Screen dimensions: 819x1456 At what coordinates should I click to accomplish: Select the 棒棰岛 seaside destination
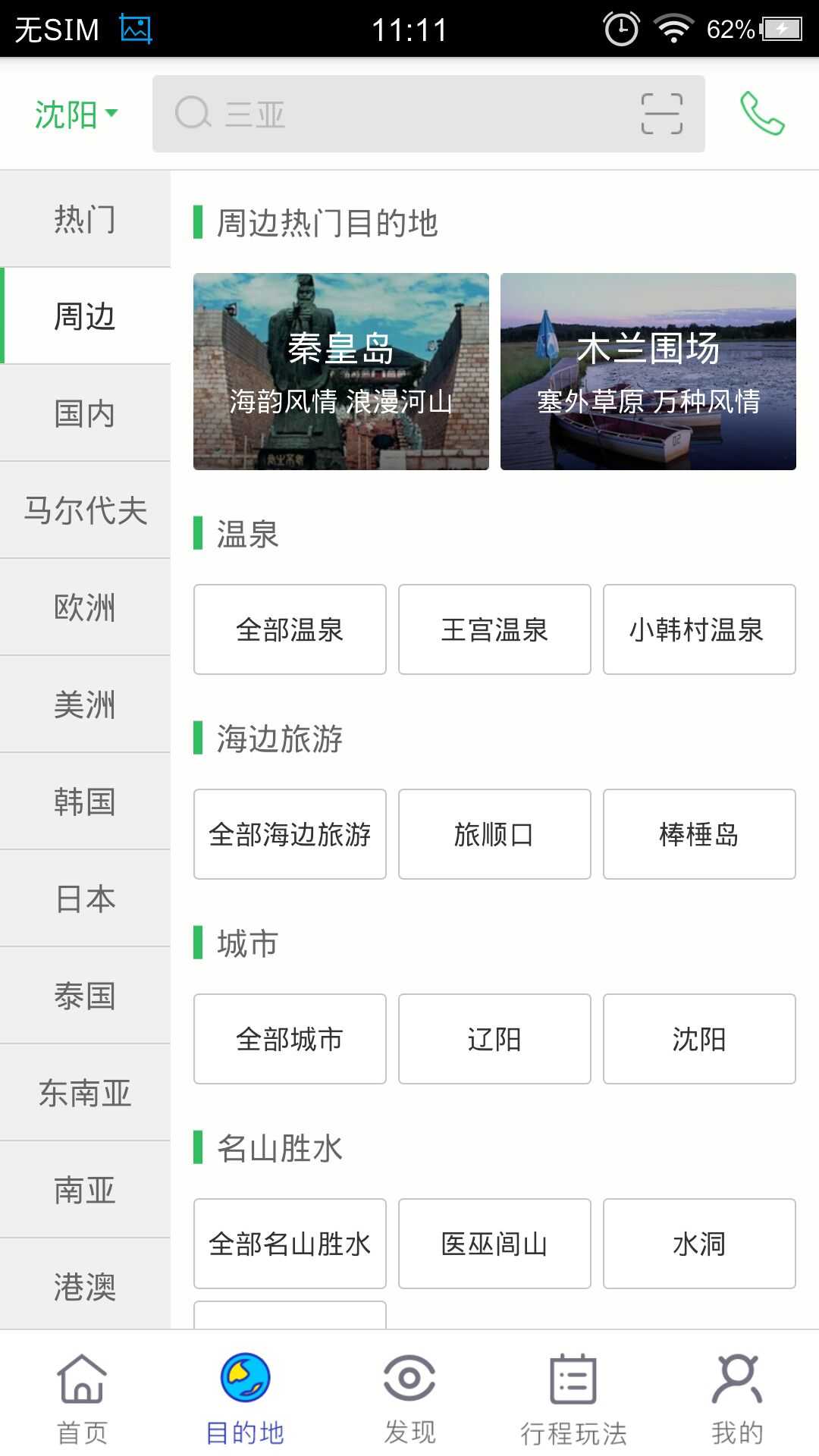pos(698,834)
